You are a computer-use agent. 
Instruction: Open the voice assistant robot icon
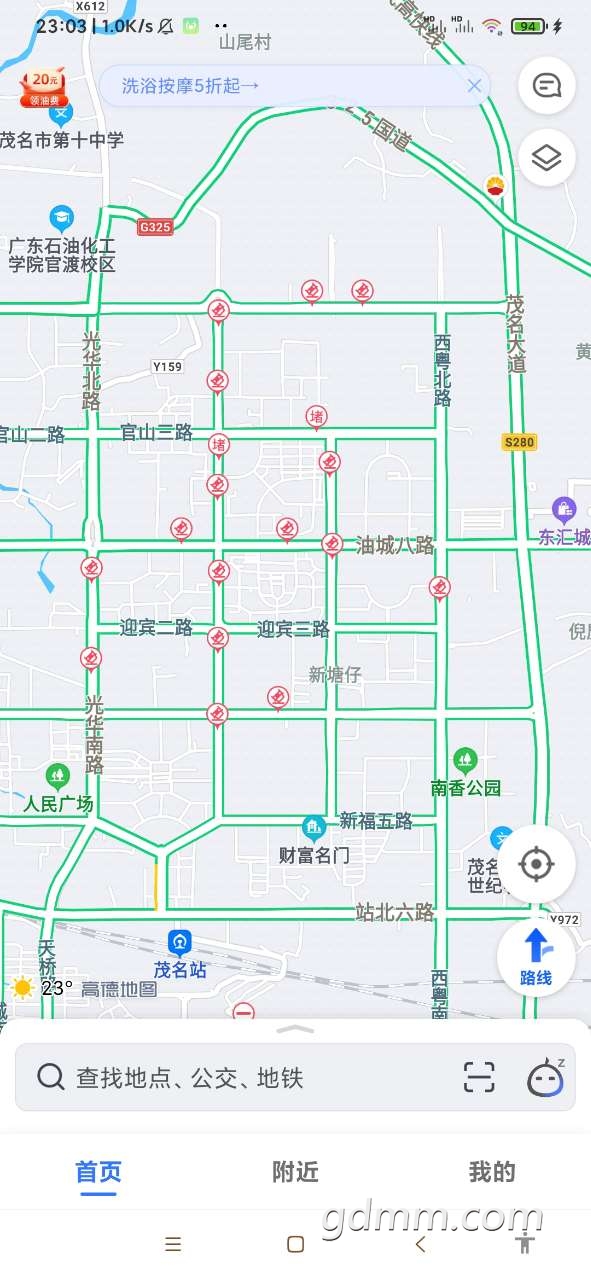pyautogui.click(x=546, y=1077)
